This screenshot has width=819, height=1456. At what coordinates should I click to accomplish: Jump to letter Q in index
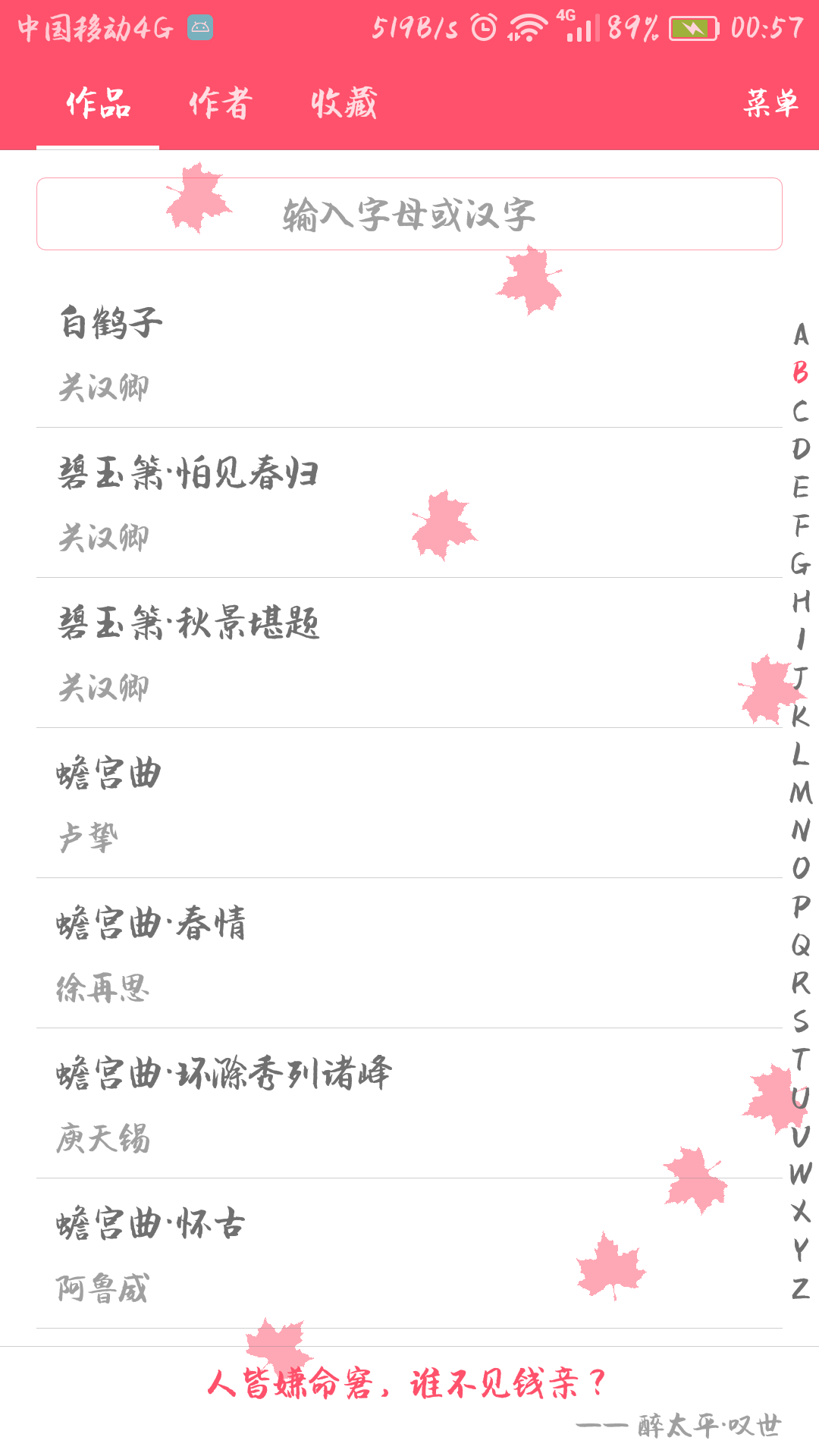[801, 945]
